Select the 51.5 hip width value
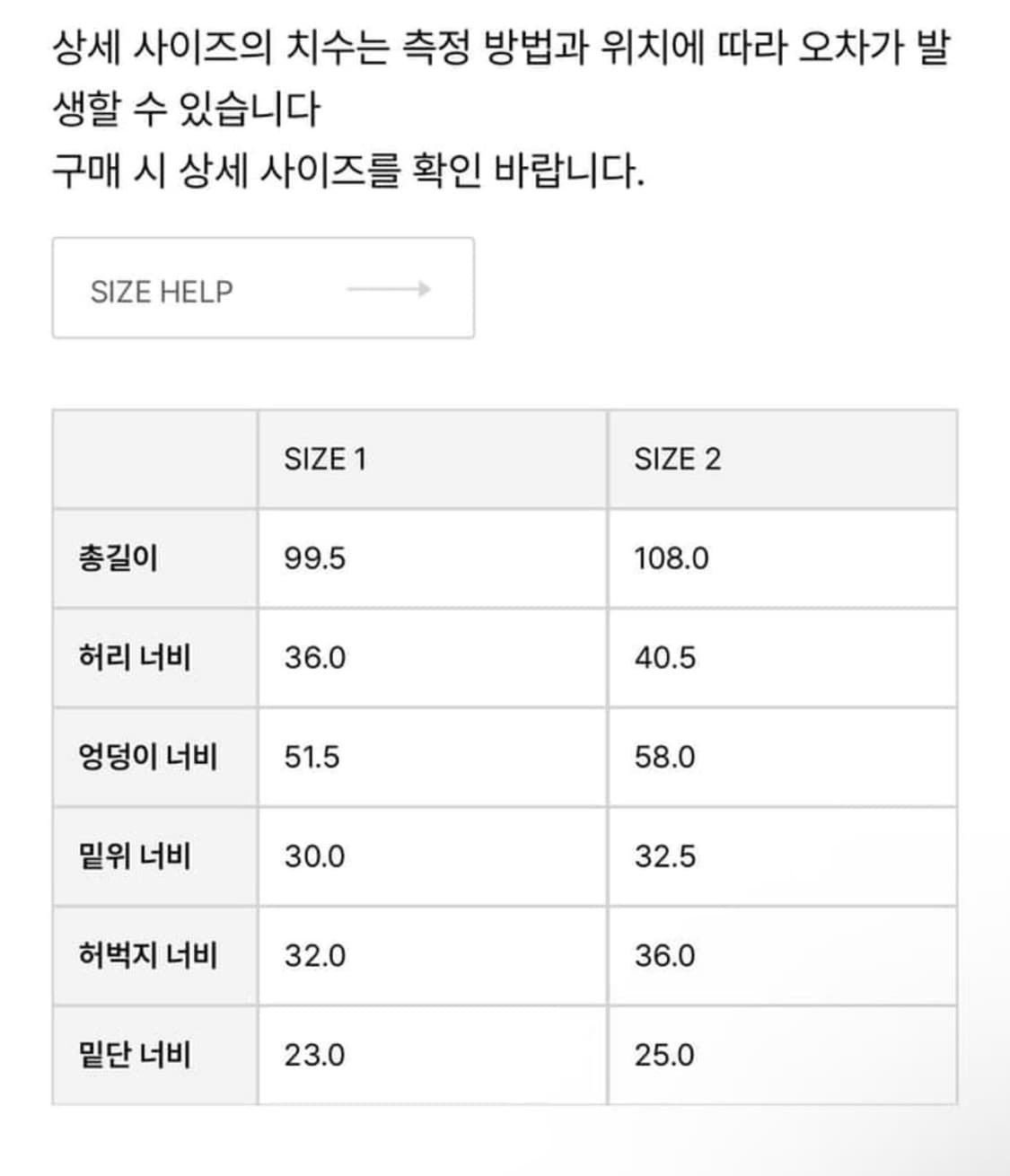The height and width of the screenshot is (1176, 1010). point(309,757)
